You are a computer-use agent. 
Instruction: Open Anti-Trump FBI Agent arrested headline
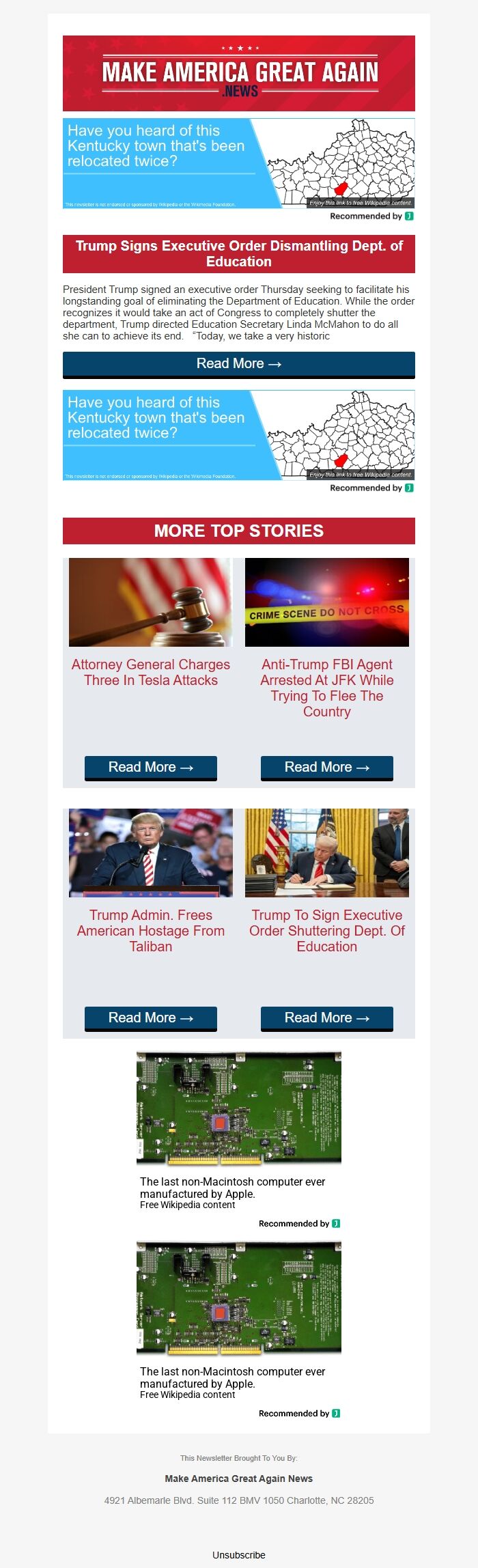tap(326, 688)
